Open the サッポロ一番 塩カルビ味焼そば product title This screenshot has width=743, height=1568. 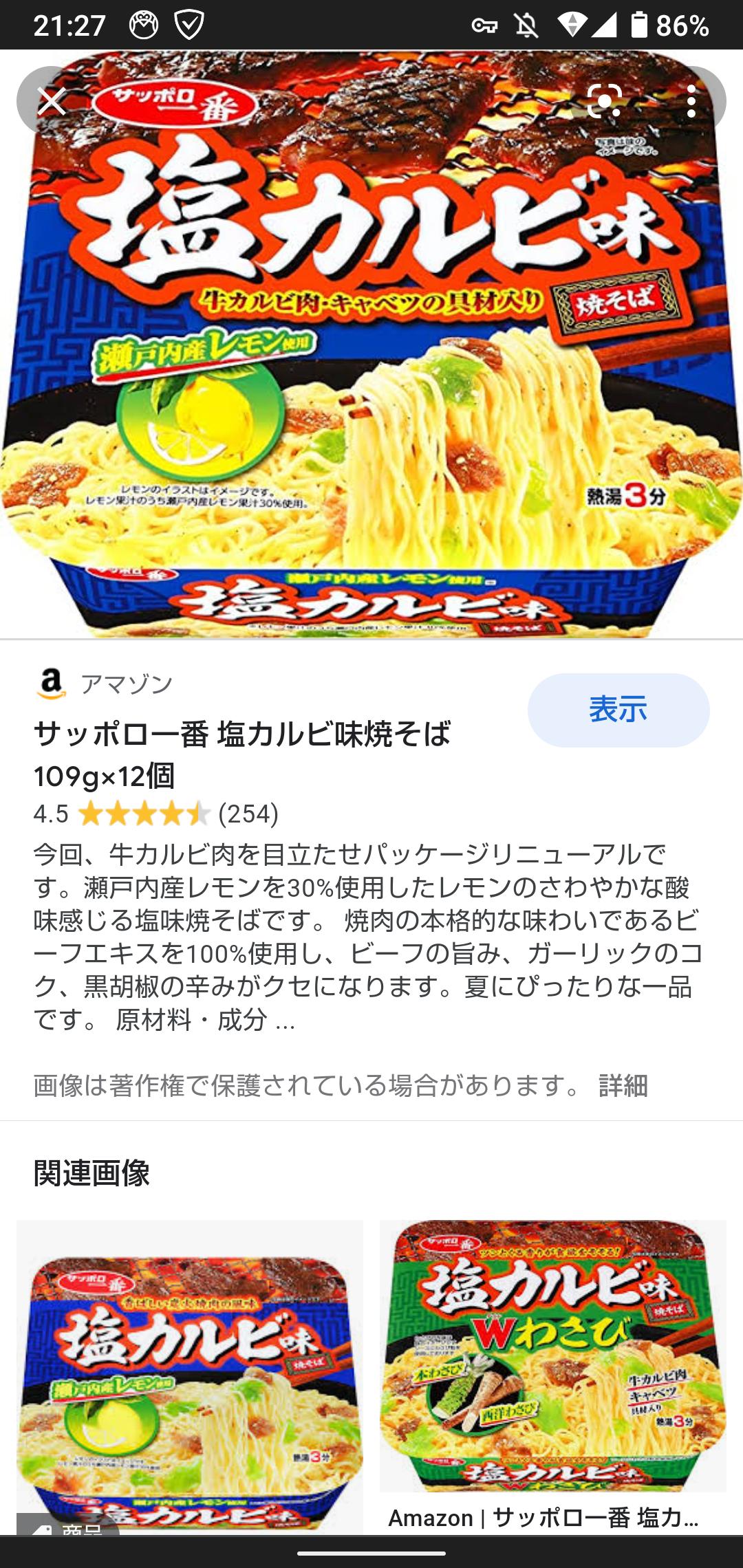click(241, 754)
